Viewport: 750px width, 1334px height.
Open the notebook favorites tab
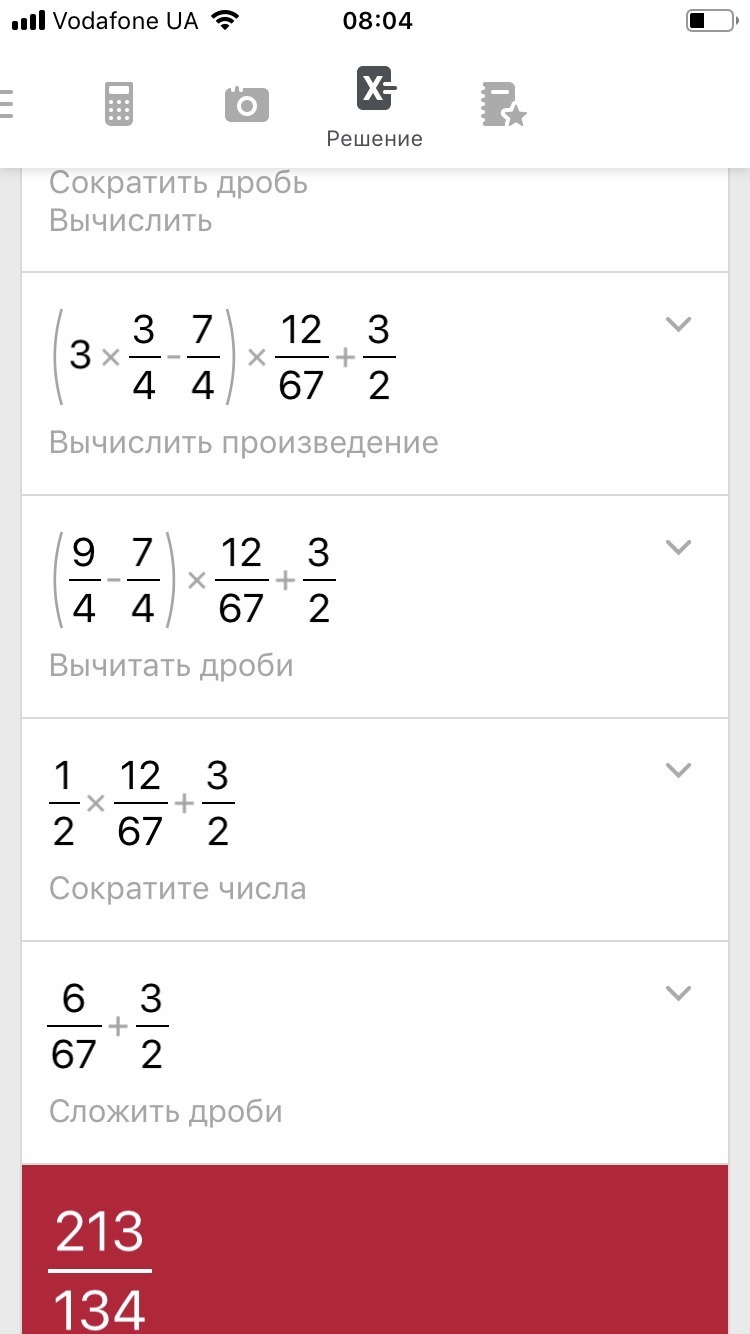point(502,104)
